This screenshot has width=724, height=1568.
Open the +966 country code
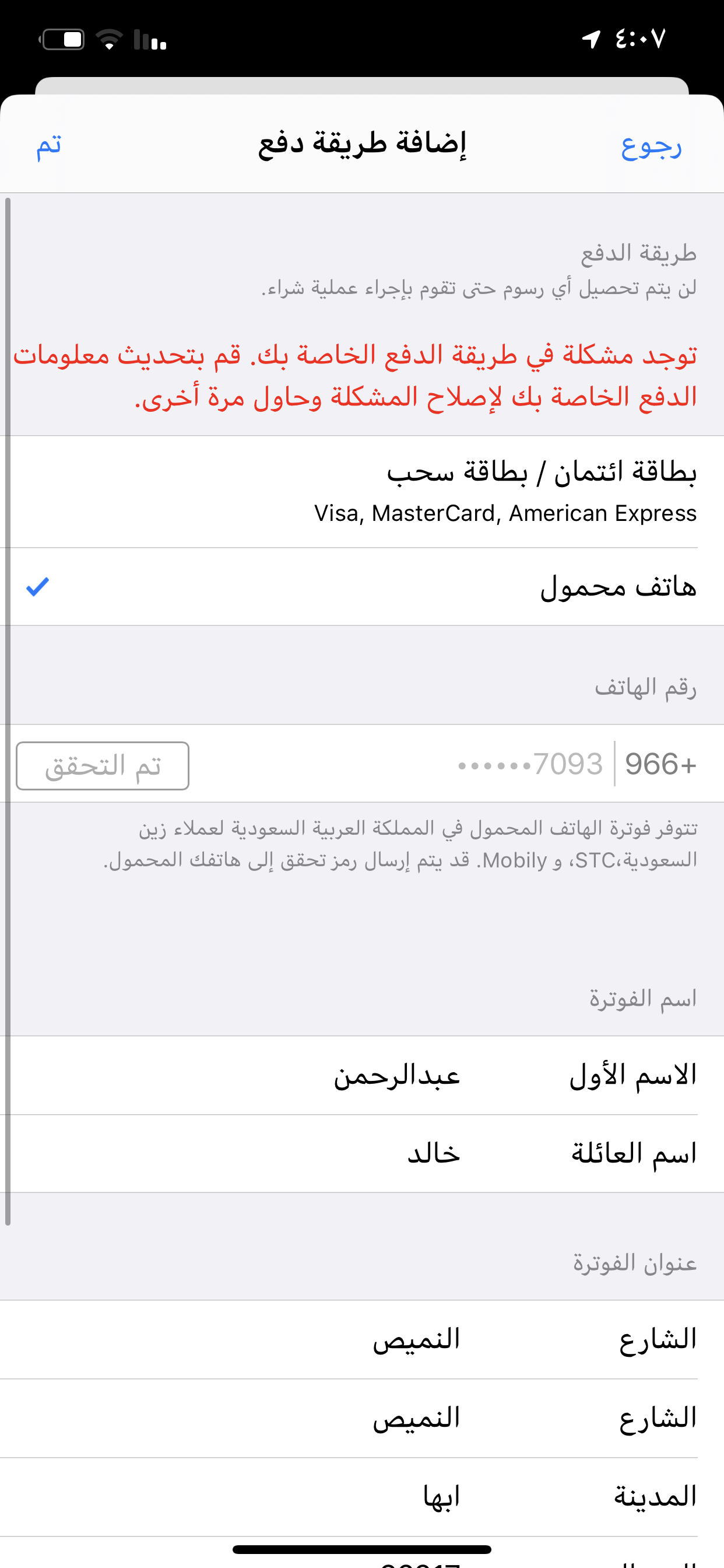(660, 764)
